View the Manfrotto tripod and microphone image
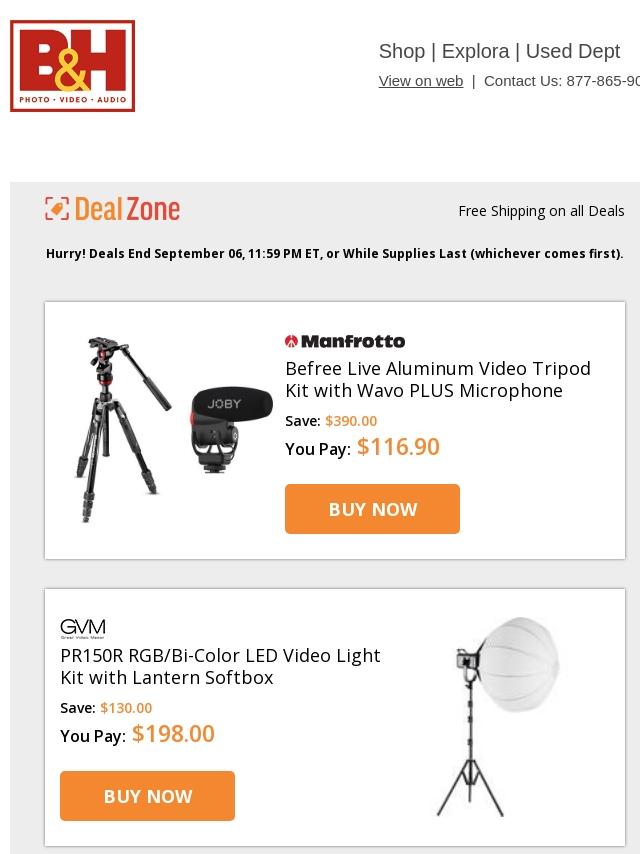640x854 pixels. (170, 430)
